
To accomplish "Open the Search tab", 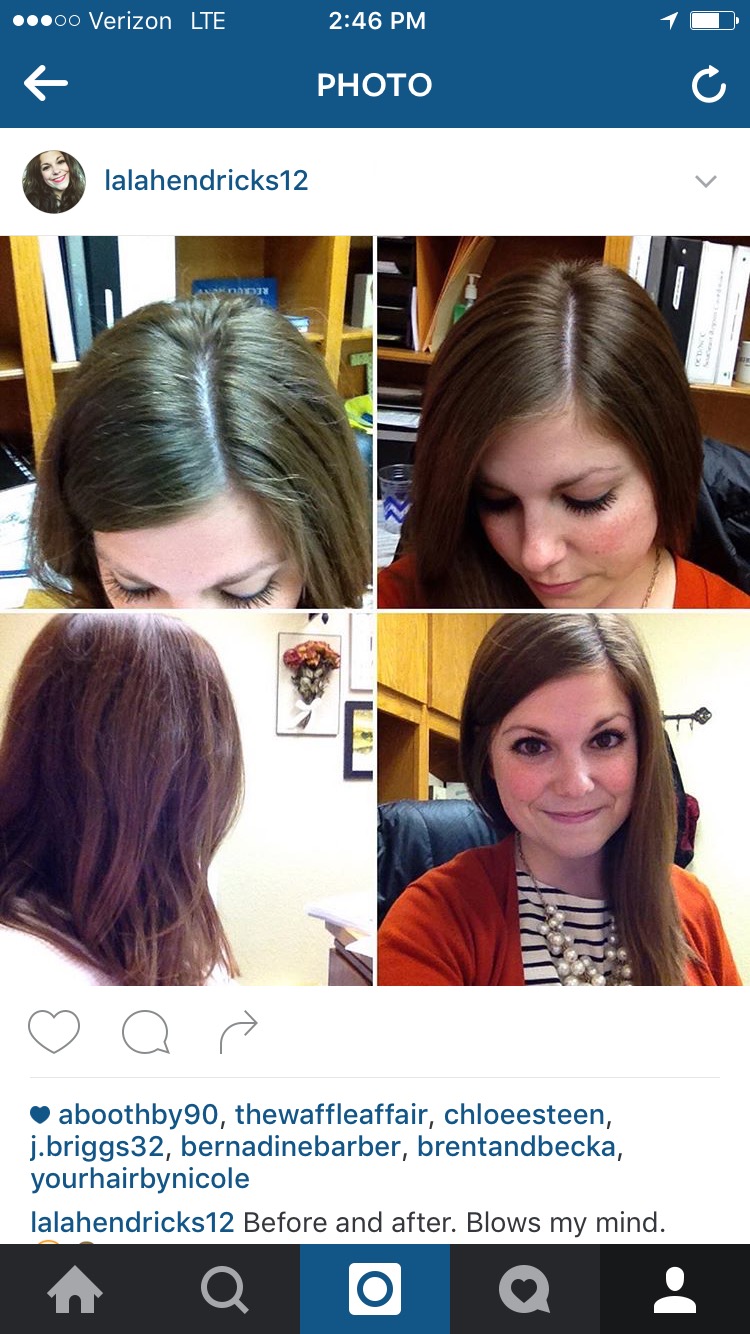I will (225, 1289).
